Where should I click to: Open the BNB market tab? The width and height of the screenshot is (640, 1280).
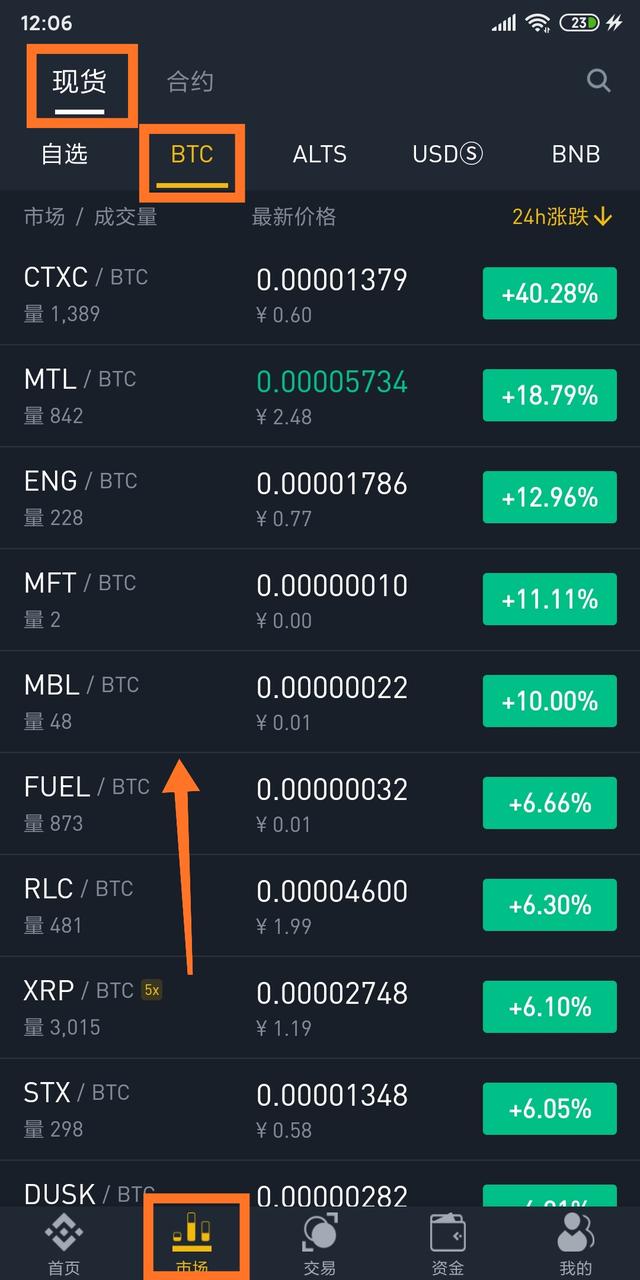[x=576, y=154]
